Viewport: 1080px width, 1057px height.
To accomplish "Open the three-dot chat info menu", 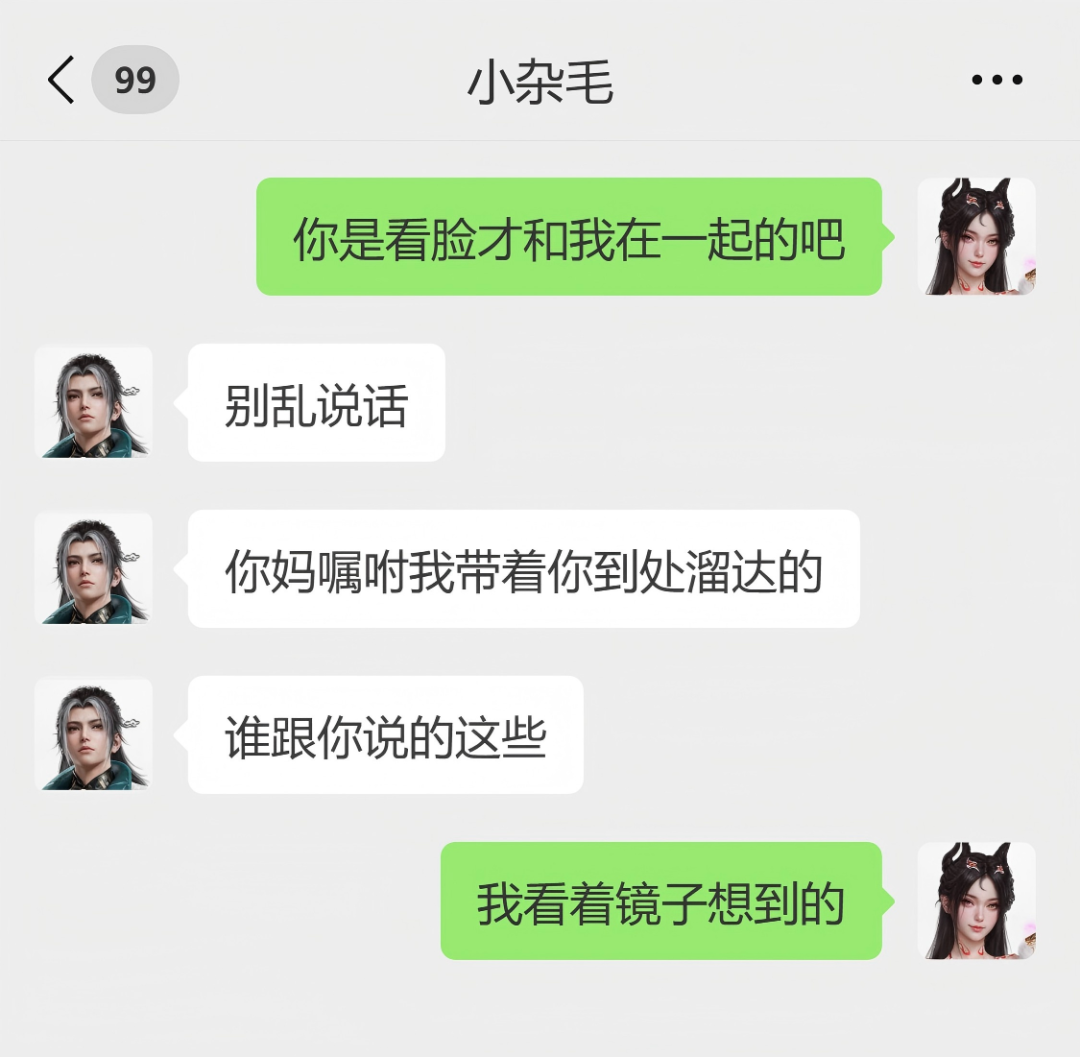I will (x=997, y=80).
